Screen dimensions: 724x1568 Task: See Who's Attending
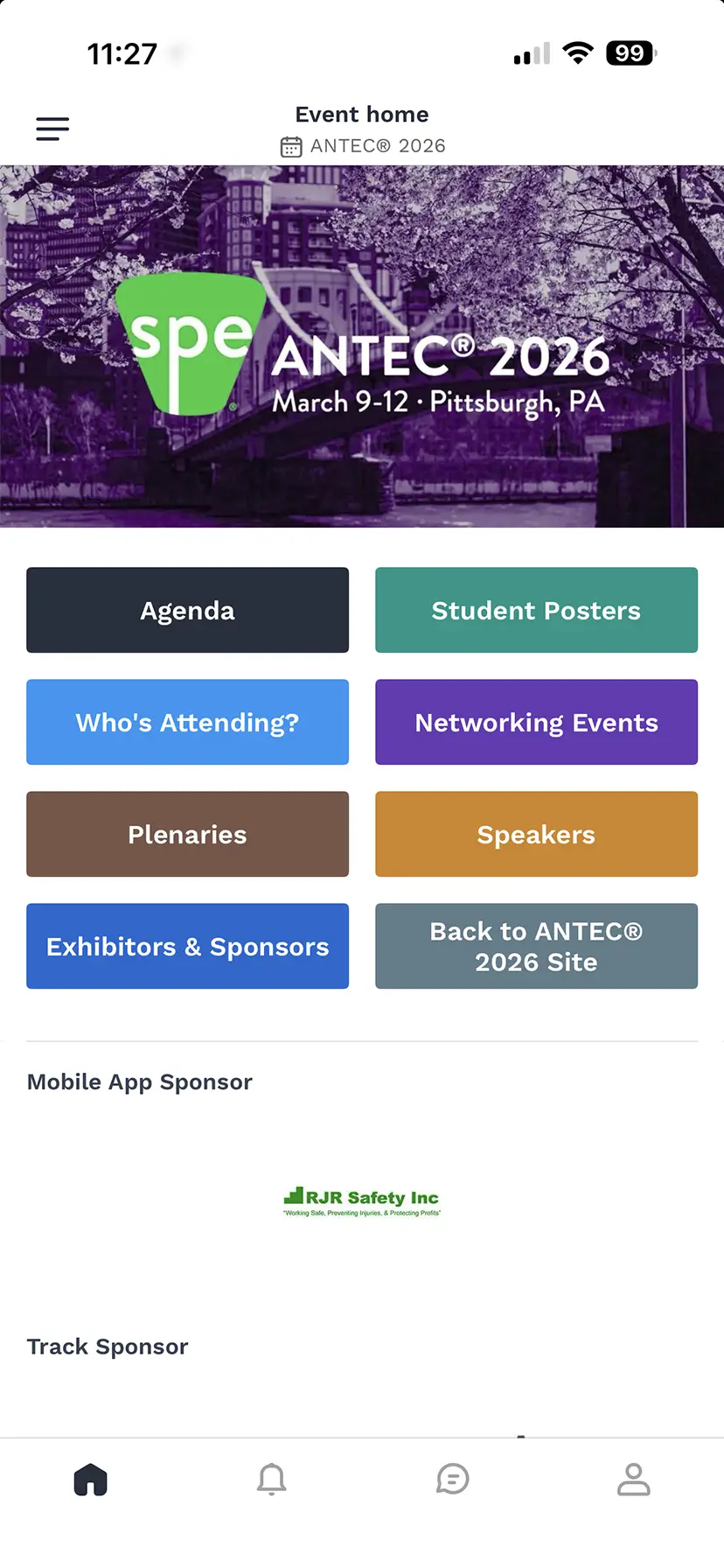(187, 722)
